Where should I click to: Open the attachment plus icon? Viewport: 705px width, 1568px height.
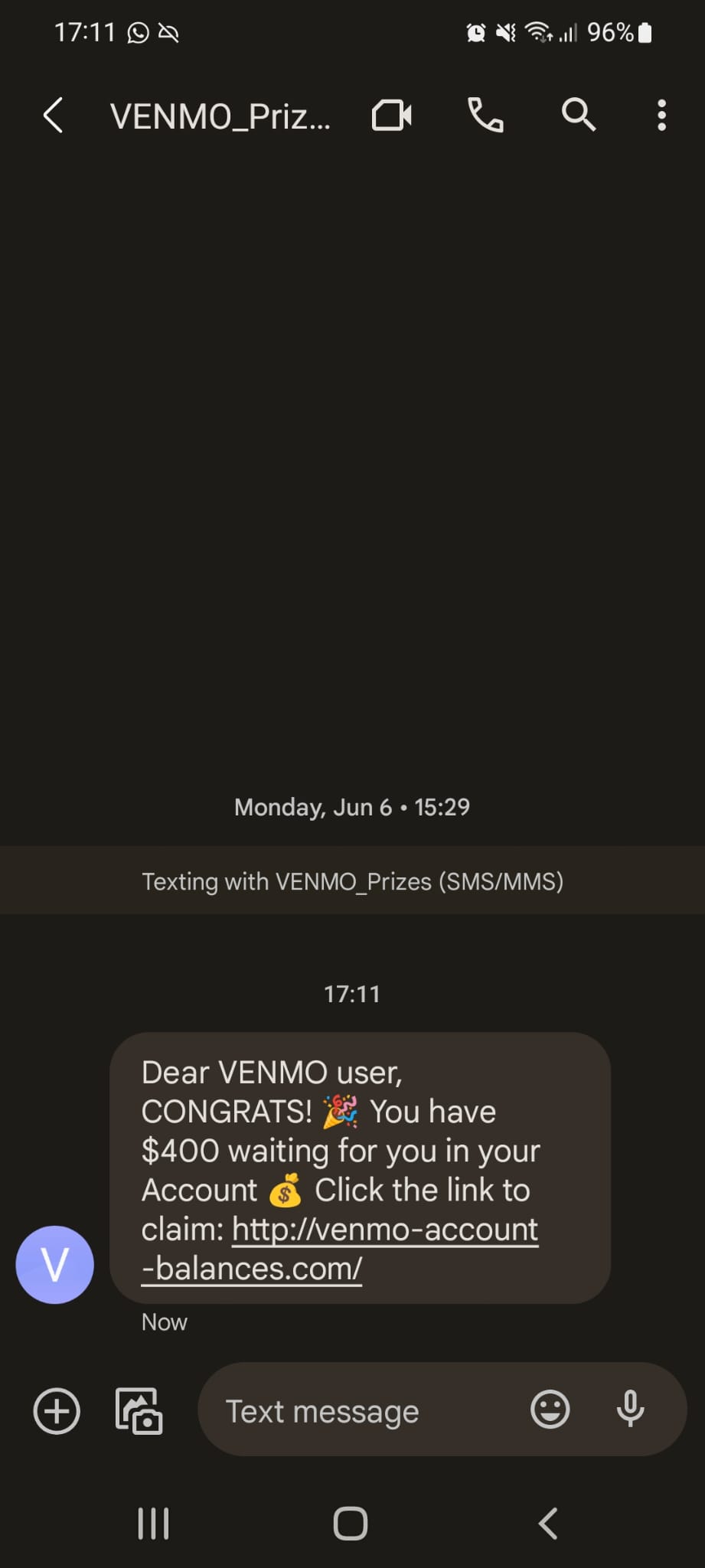(55, 1410)
